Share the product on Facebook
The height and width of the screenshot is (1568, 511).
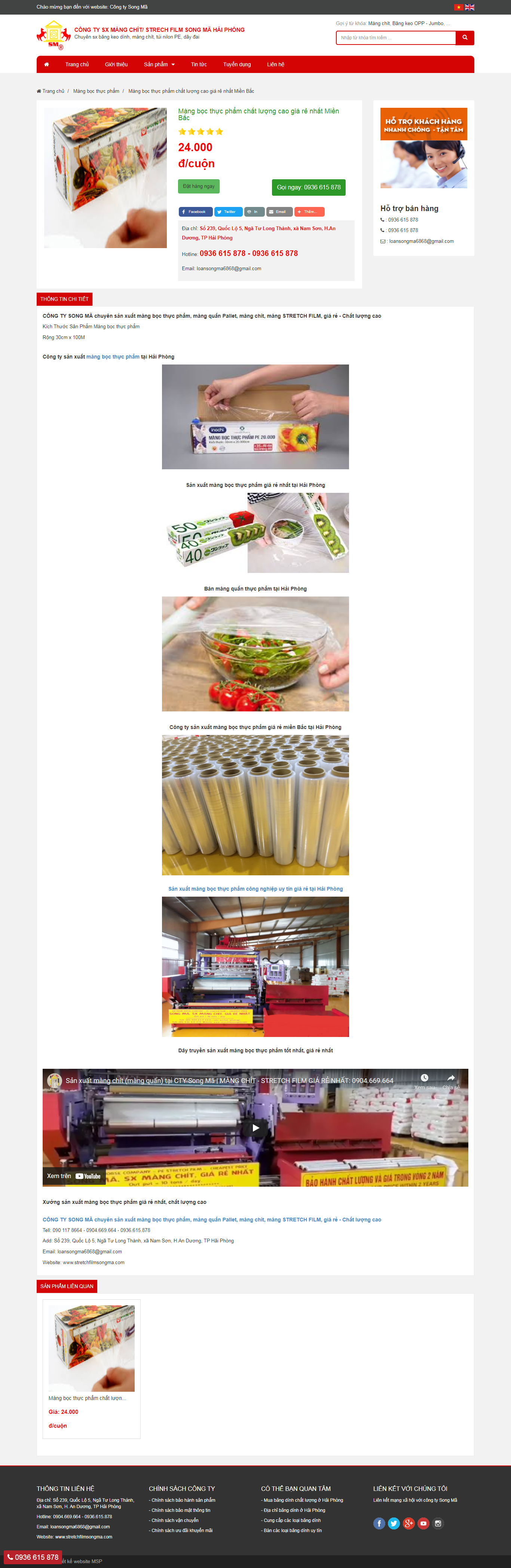(x=195, y=212)
